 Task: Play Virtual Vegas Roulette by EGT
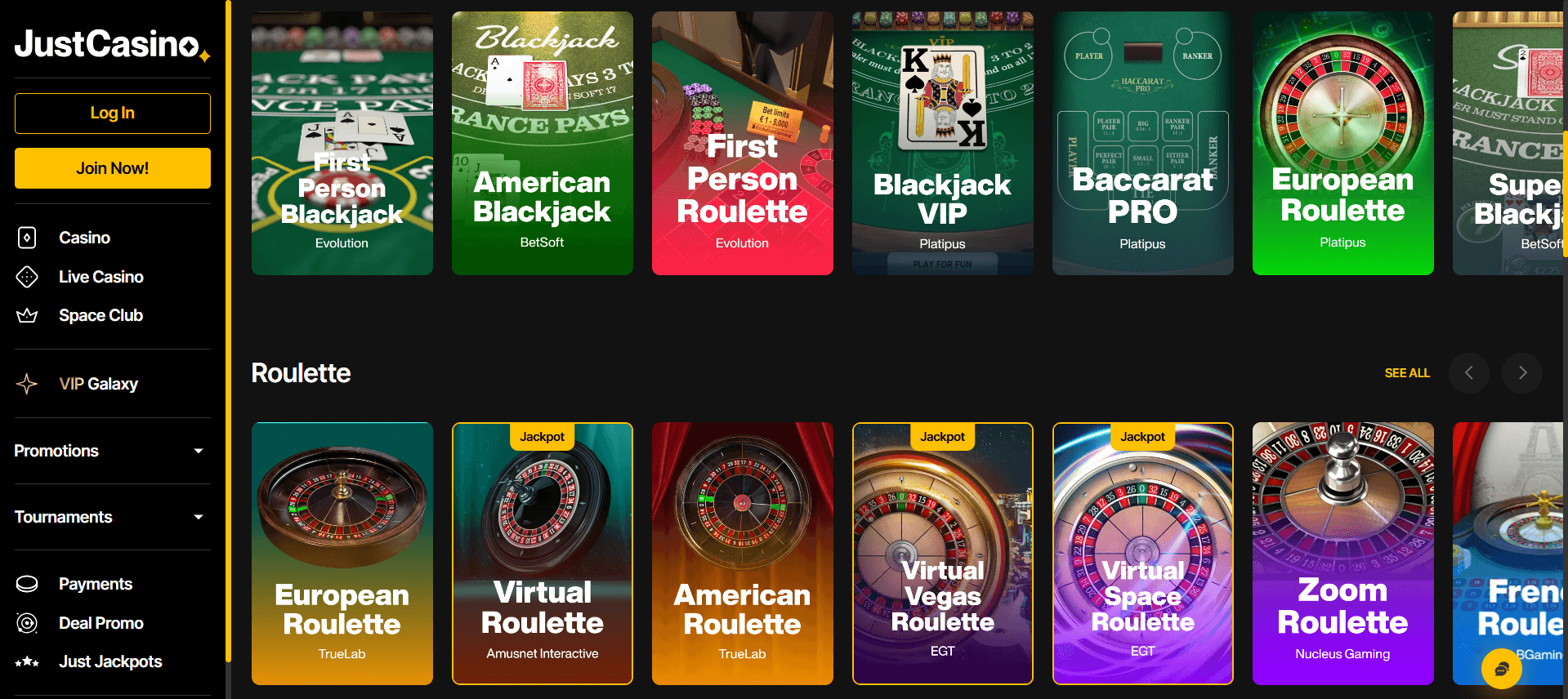tap(942, 554)
